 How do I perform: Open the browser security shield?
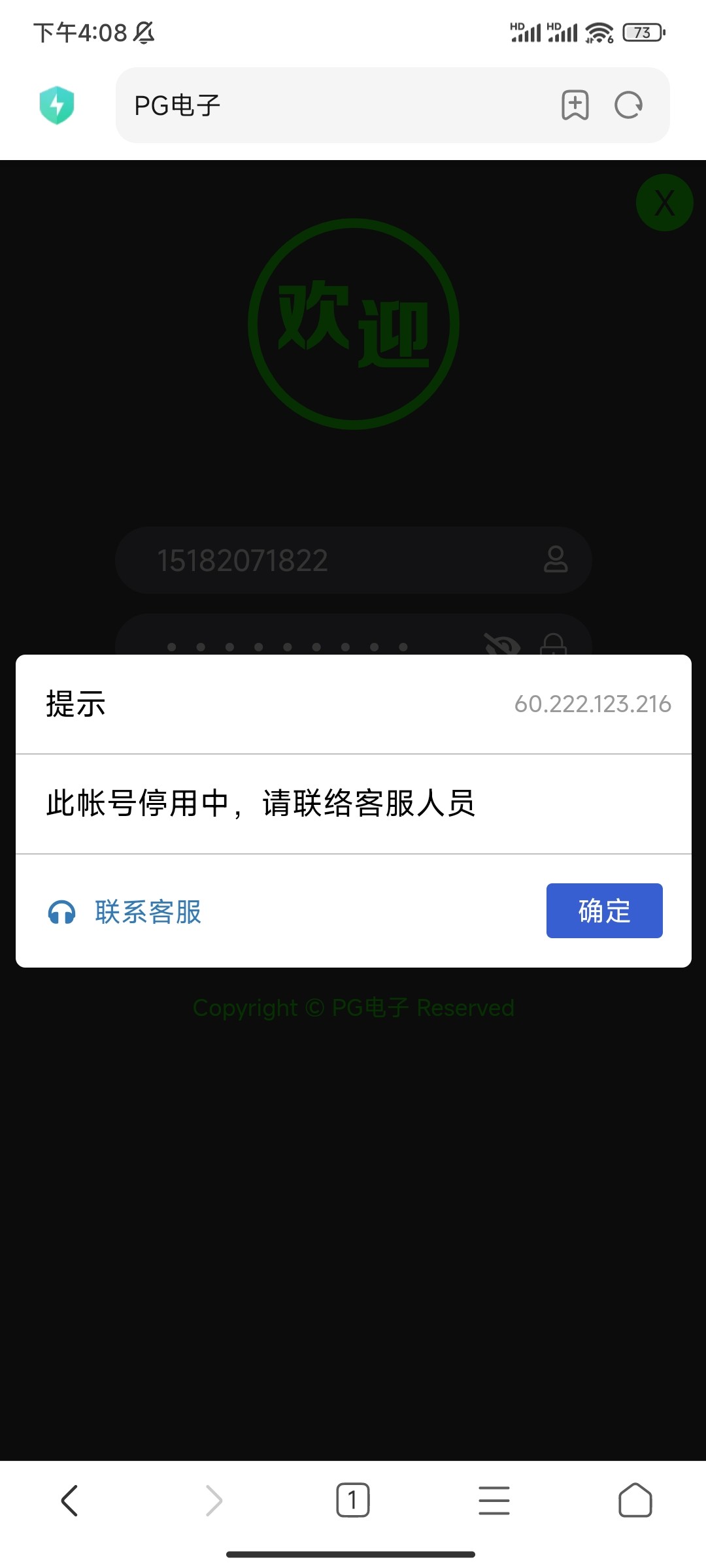pos(57,105)
